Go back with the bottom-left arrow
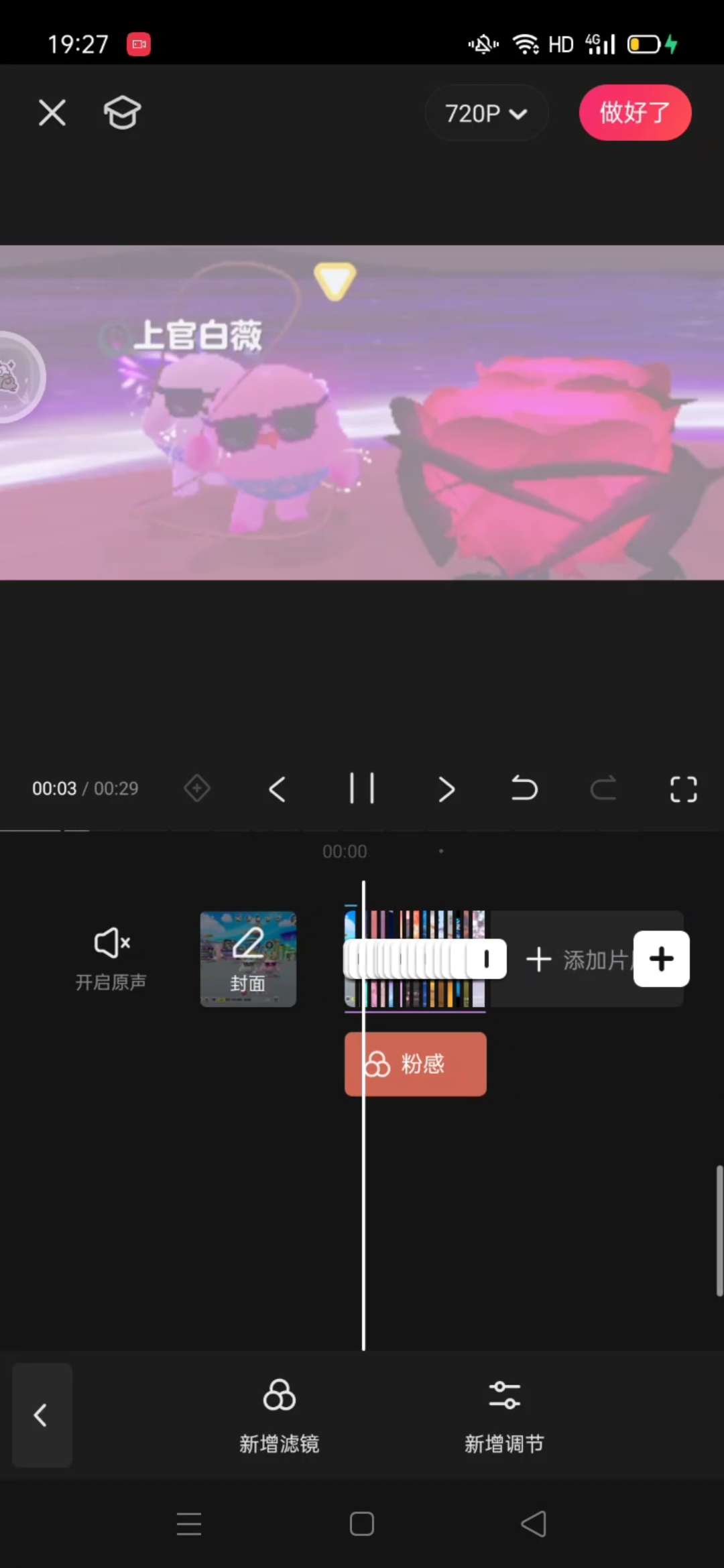The height and width of the screenshot is (1568, 724). 42,1415
